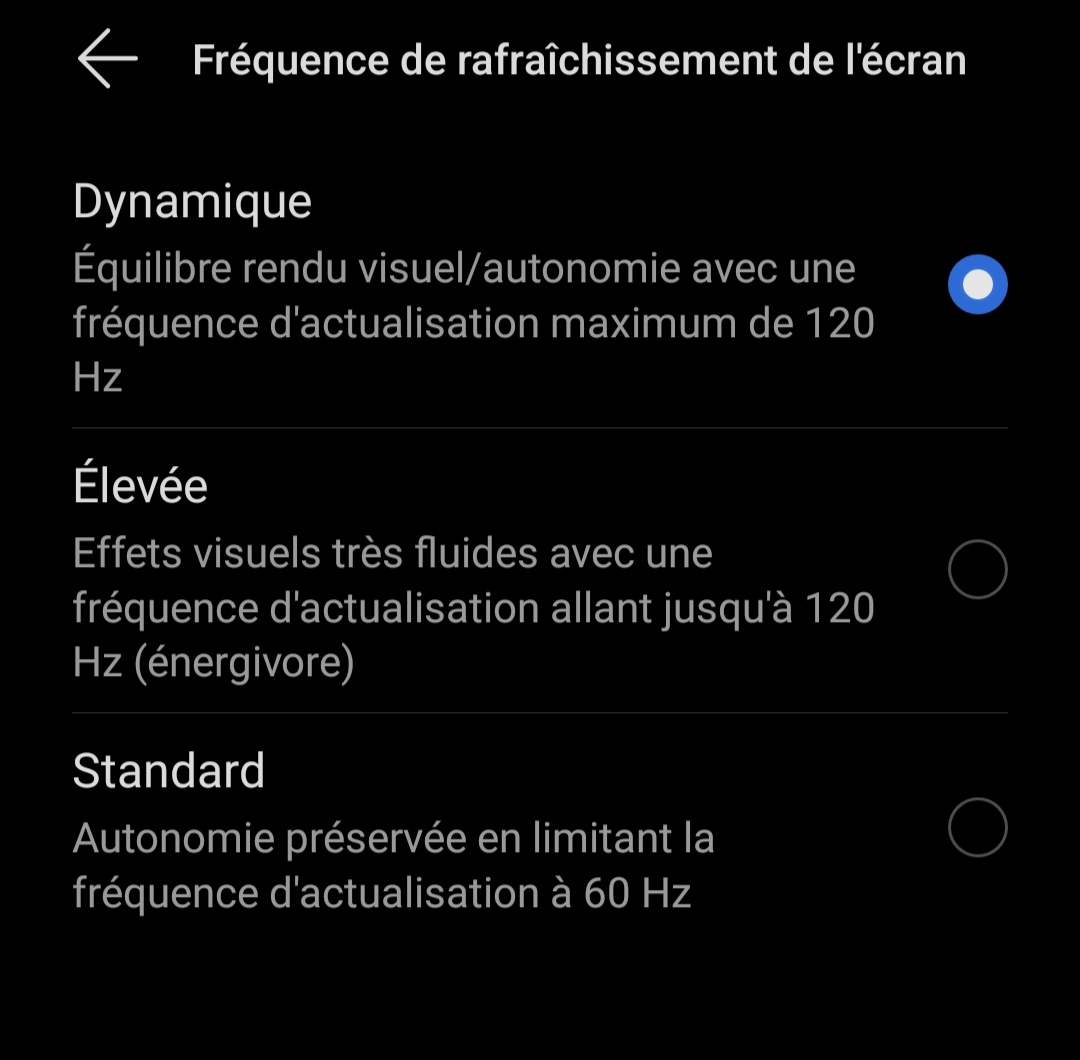
Task: Choose the Élevée refresh rate option
Action: point(977,570)
